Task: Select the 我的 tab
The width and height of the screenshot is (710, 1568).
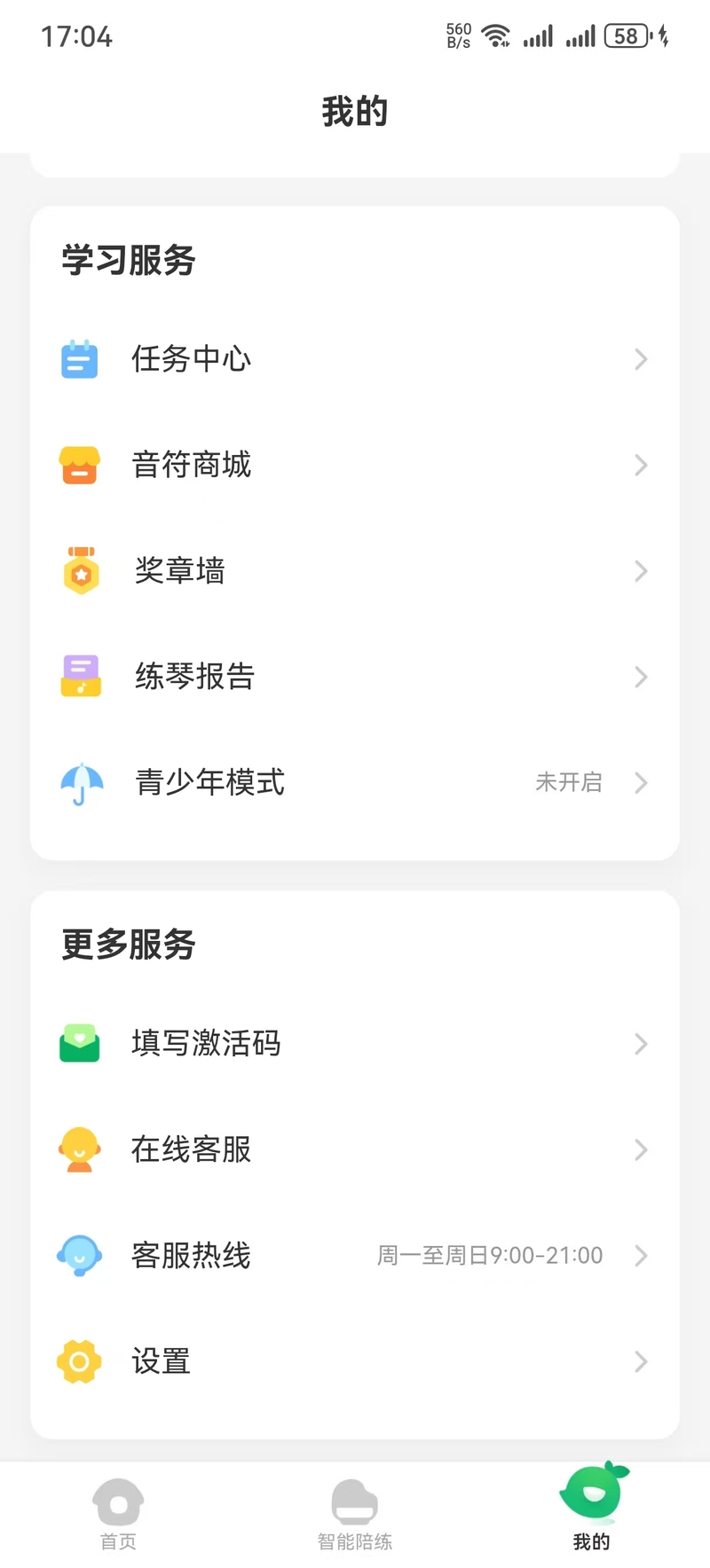Action: 592,1508
